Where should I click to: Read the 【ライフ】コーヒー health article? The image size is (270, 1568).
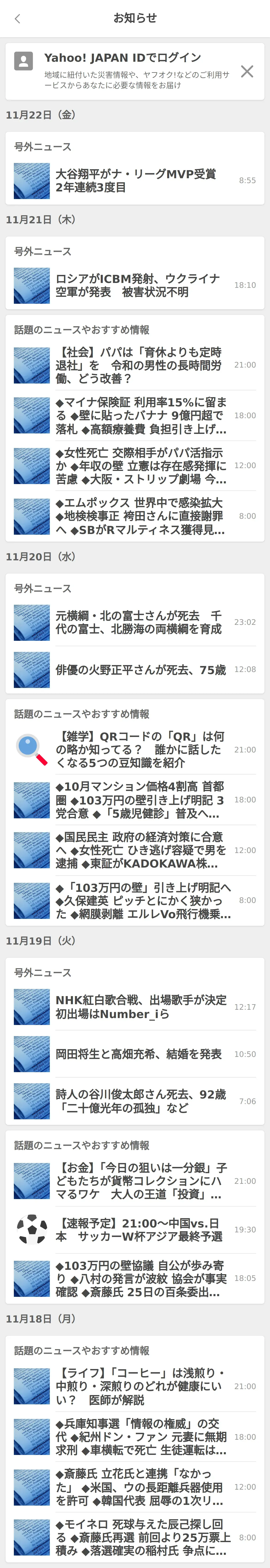click(x=135, y=1386)
